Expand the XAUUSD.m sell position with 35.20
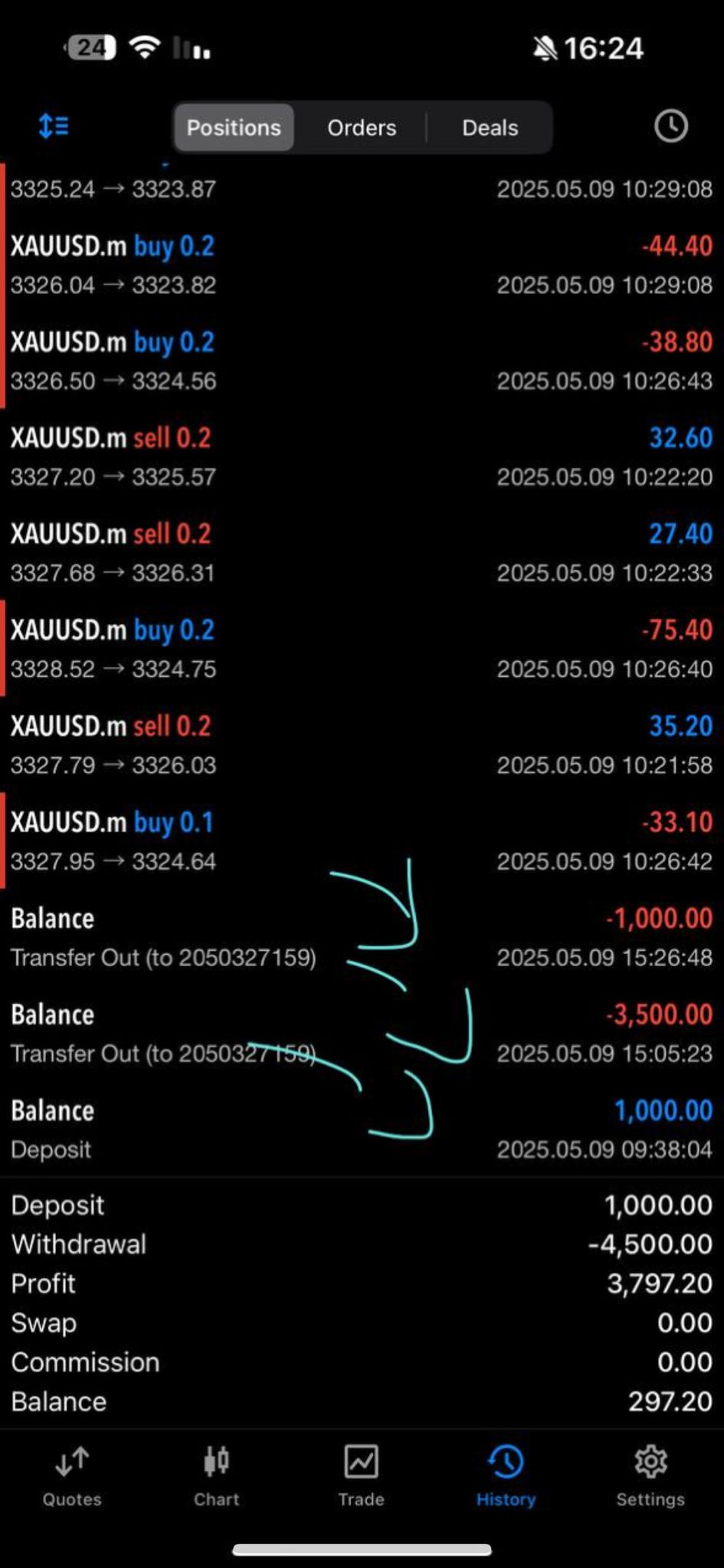This screenshot has height=1568, width=724. [362, 745]
